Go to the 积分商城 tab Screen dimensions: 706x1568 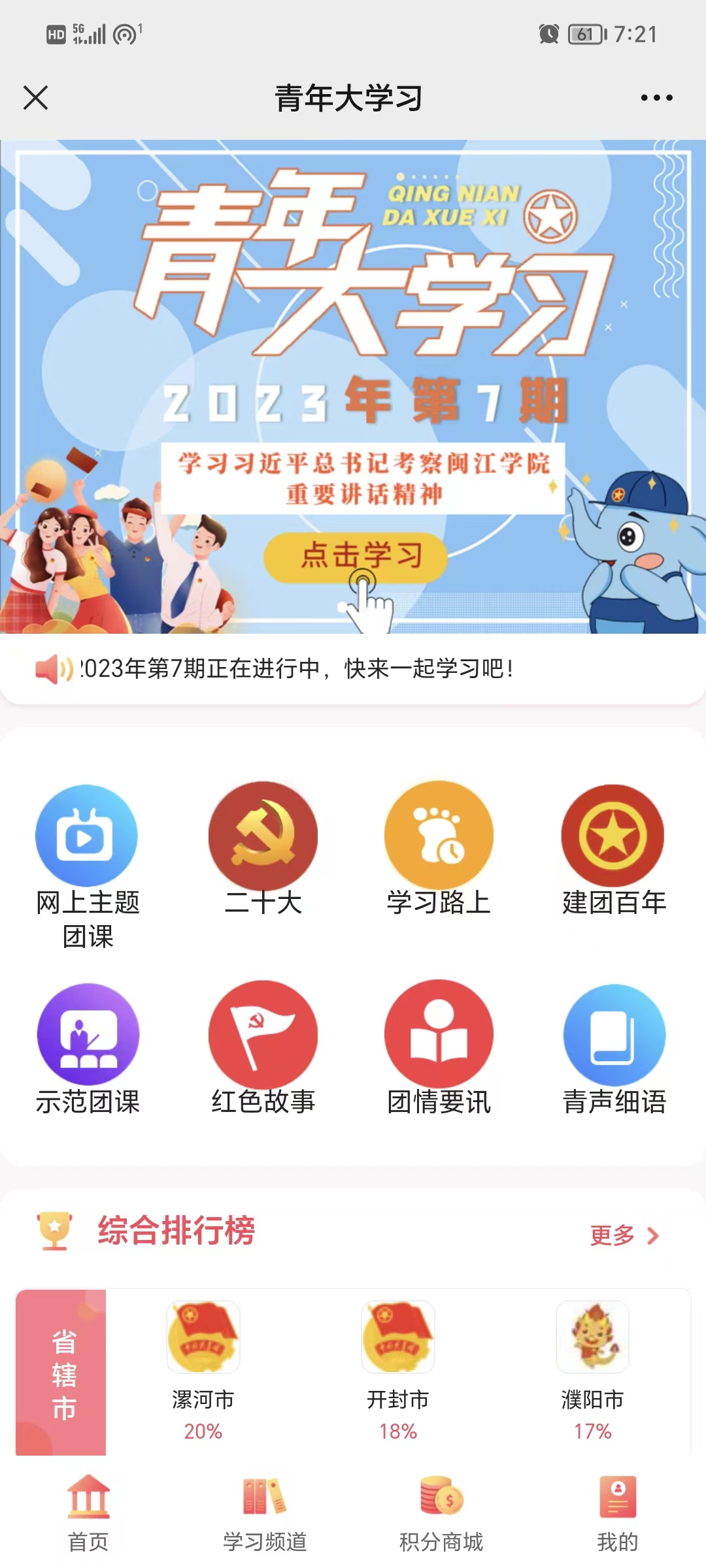[441, 1513]
